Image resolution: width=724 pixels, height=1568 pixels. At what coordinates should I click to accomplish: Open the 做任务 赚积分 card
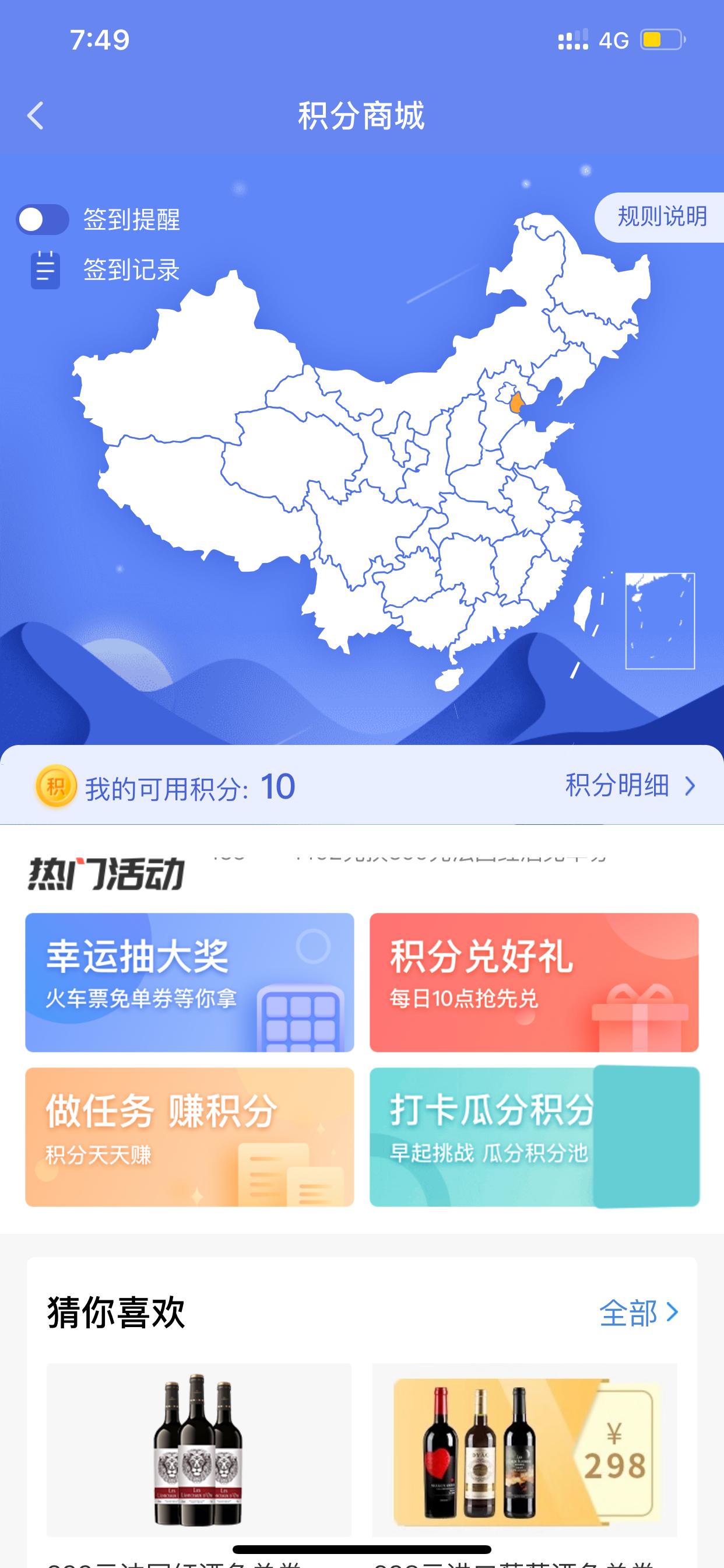click(x=189, y=1136)
